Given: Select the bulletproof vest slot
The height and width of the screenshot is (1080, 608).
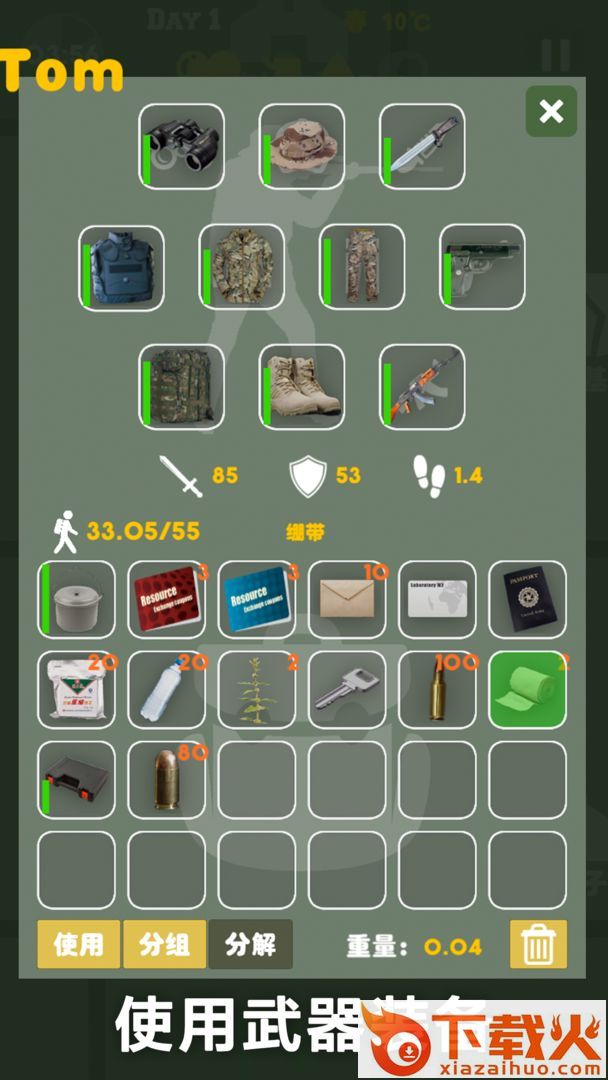Looking at the screenshot, I should 121,267.
